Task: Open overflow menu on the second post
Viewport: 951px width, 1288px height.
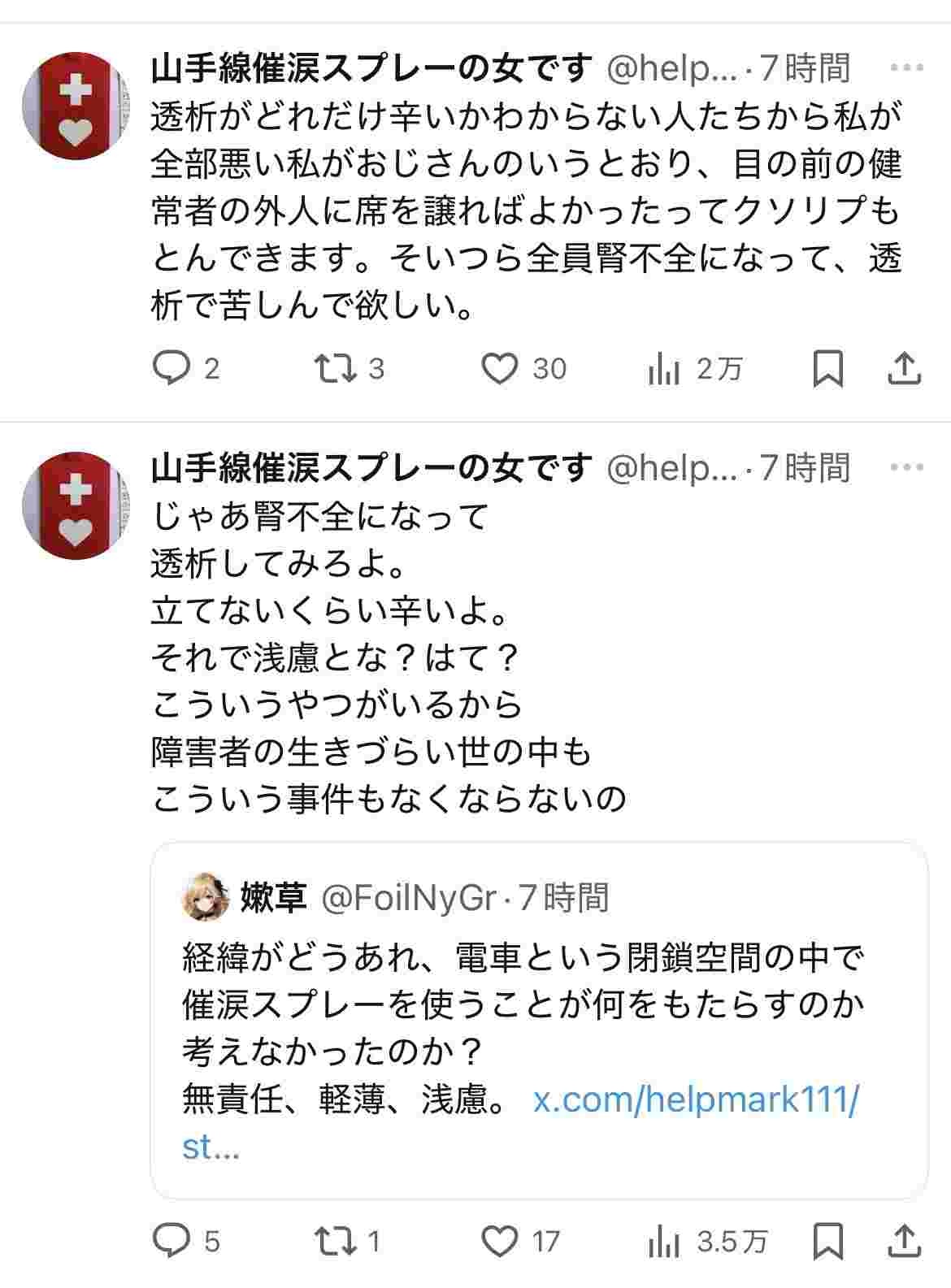Action: 907,468
